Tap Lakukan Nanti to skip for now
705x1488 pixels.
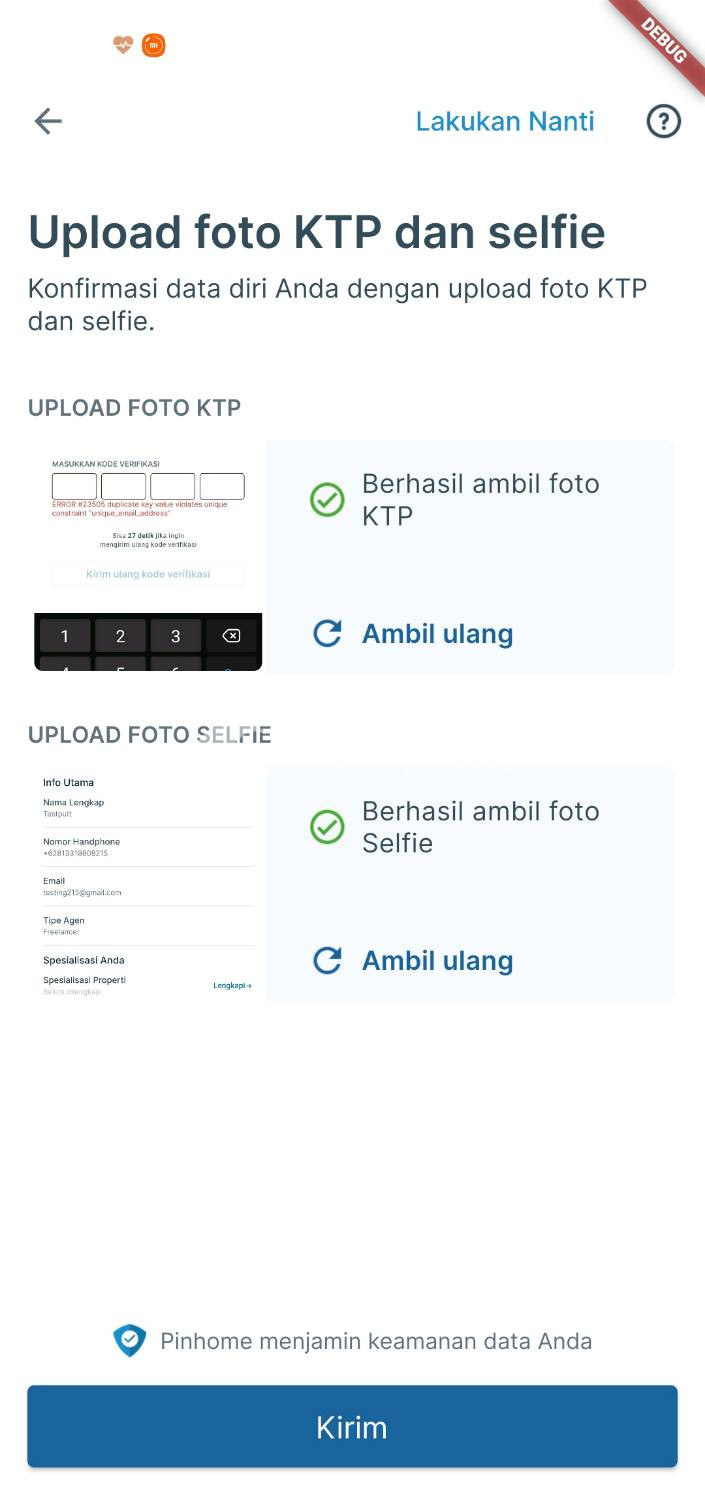coord(505,121)
